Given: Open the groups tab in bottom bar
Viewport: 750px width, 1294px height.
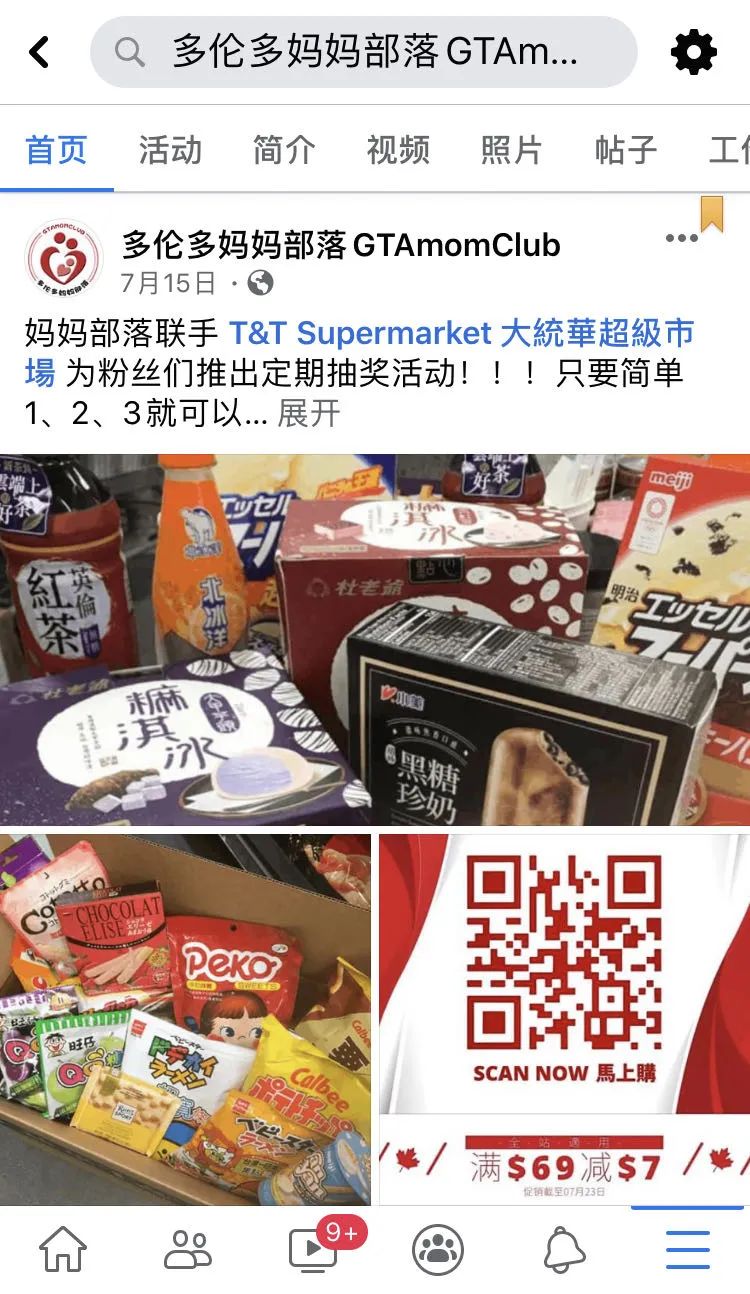Looking at the screenshot, I should 438,1249.
